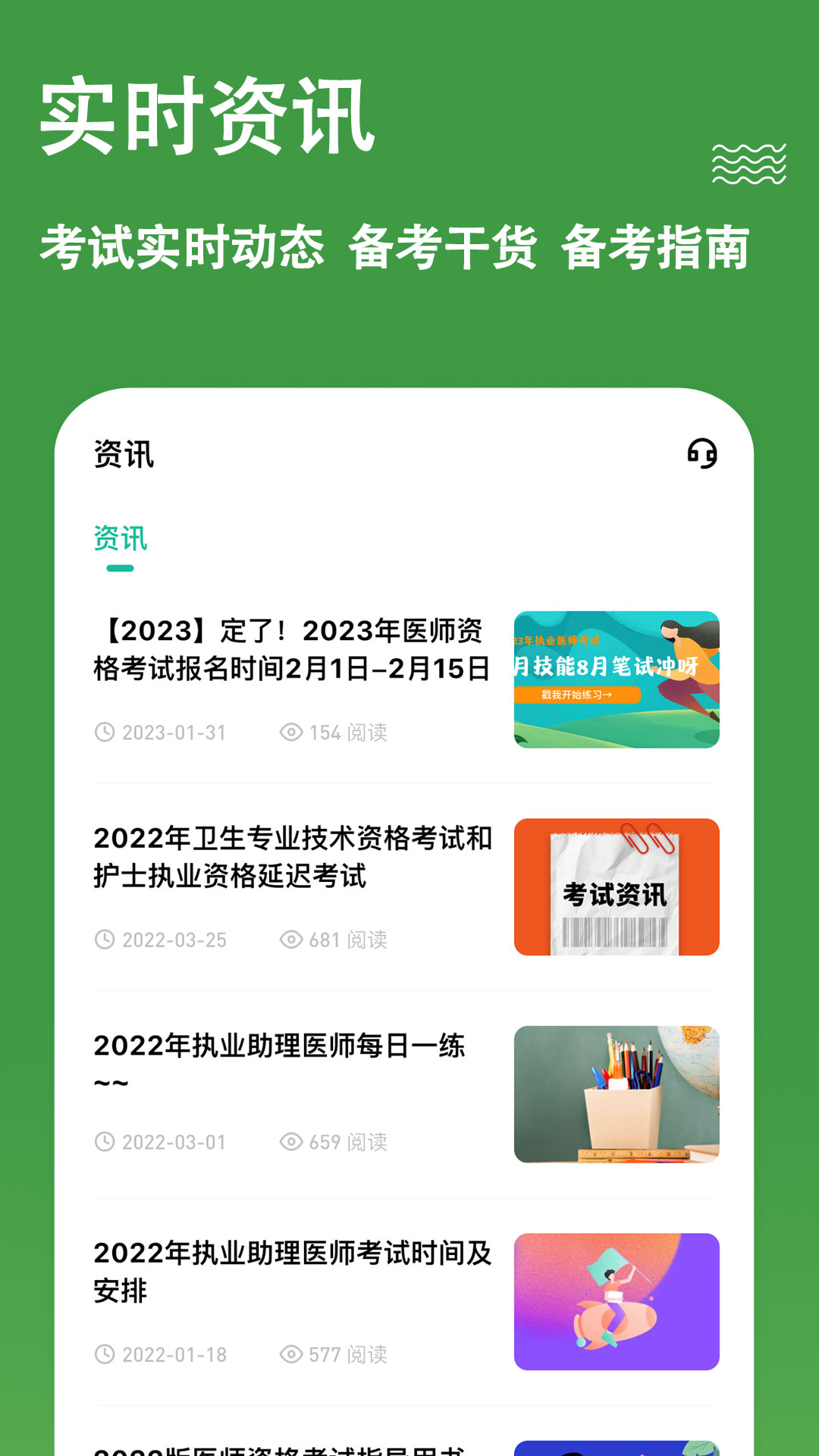Screen dimensions: 819x1456
Task: Click the eye icon next to 154 阅读
Action: [290, 733]
